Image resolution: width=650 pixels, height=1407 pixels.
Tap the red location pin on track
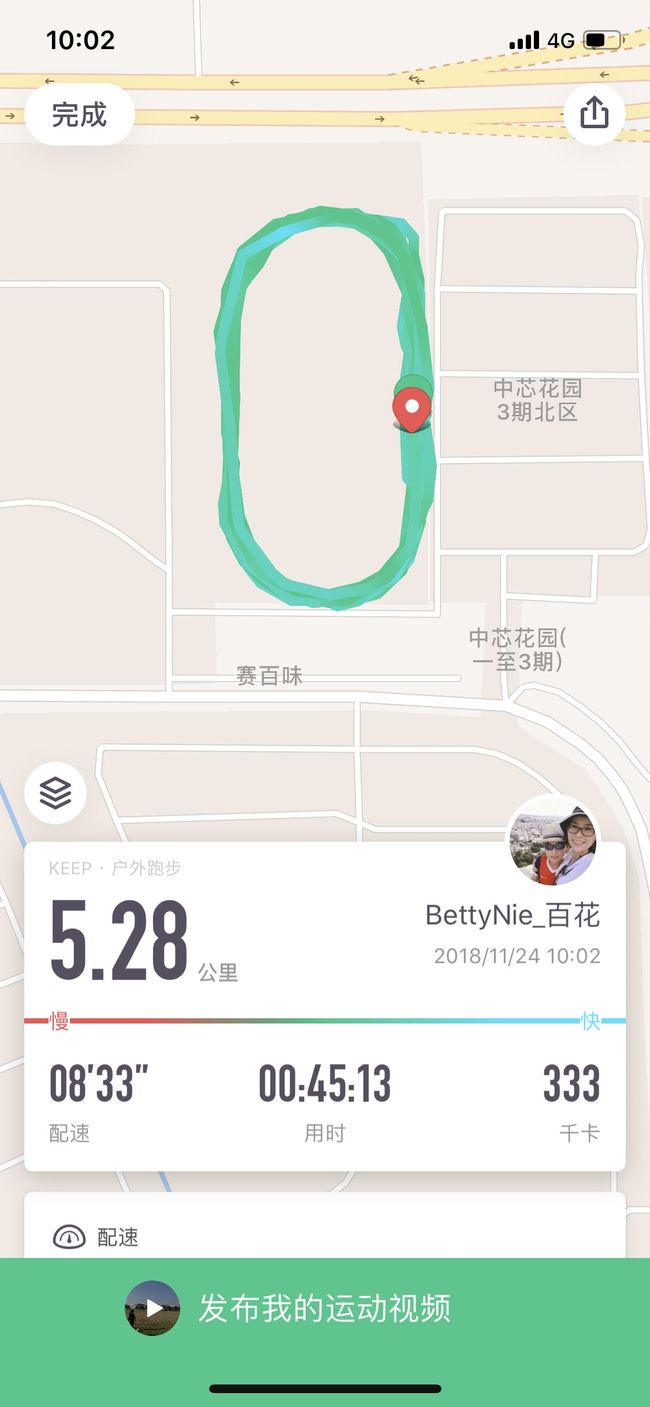(411, 412)
